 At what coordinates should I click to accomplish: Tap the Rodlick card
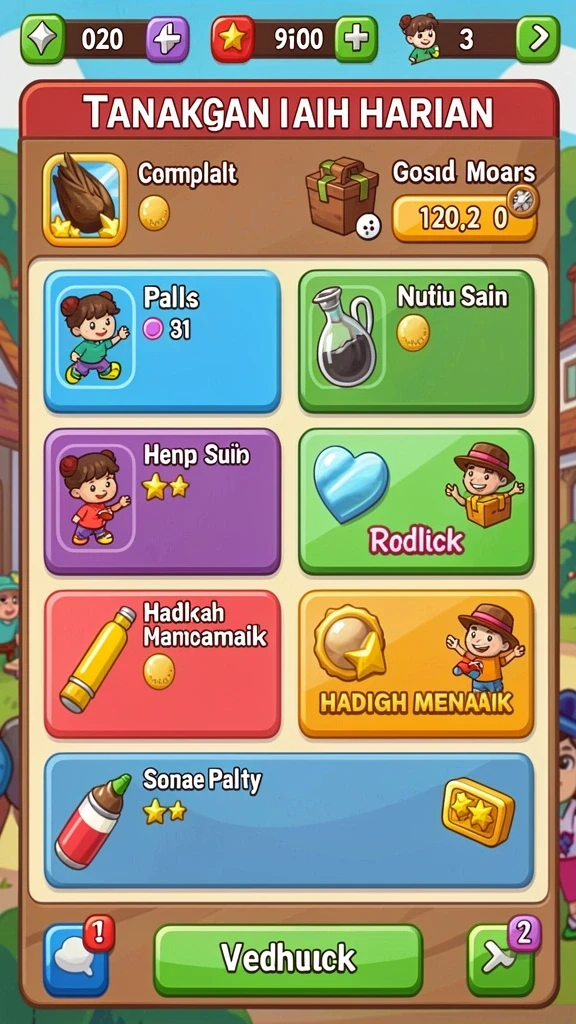pyautogui.click(x=416, y=501)
